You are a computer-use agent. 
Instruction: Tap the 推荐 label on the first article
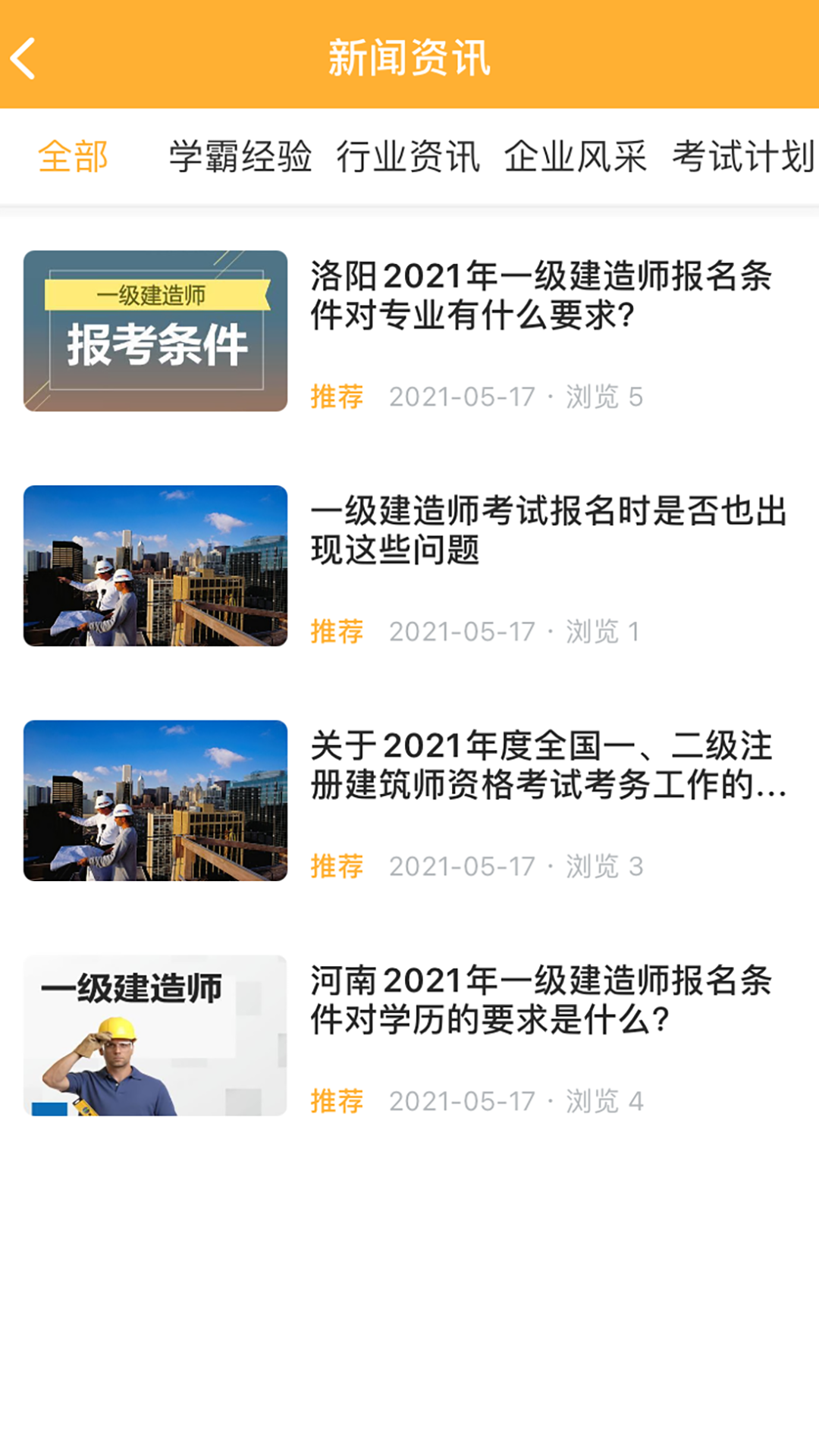point(337,396)
